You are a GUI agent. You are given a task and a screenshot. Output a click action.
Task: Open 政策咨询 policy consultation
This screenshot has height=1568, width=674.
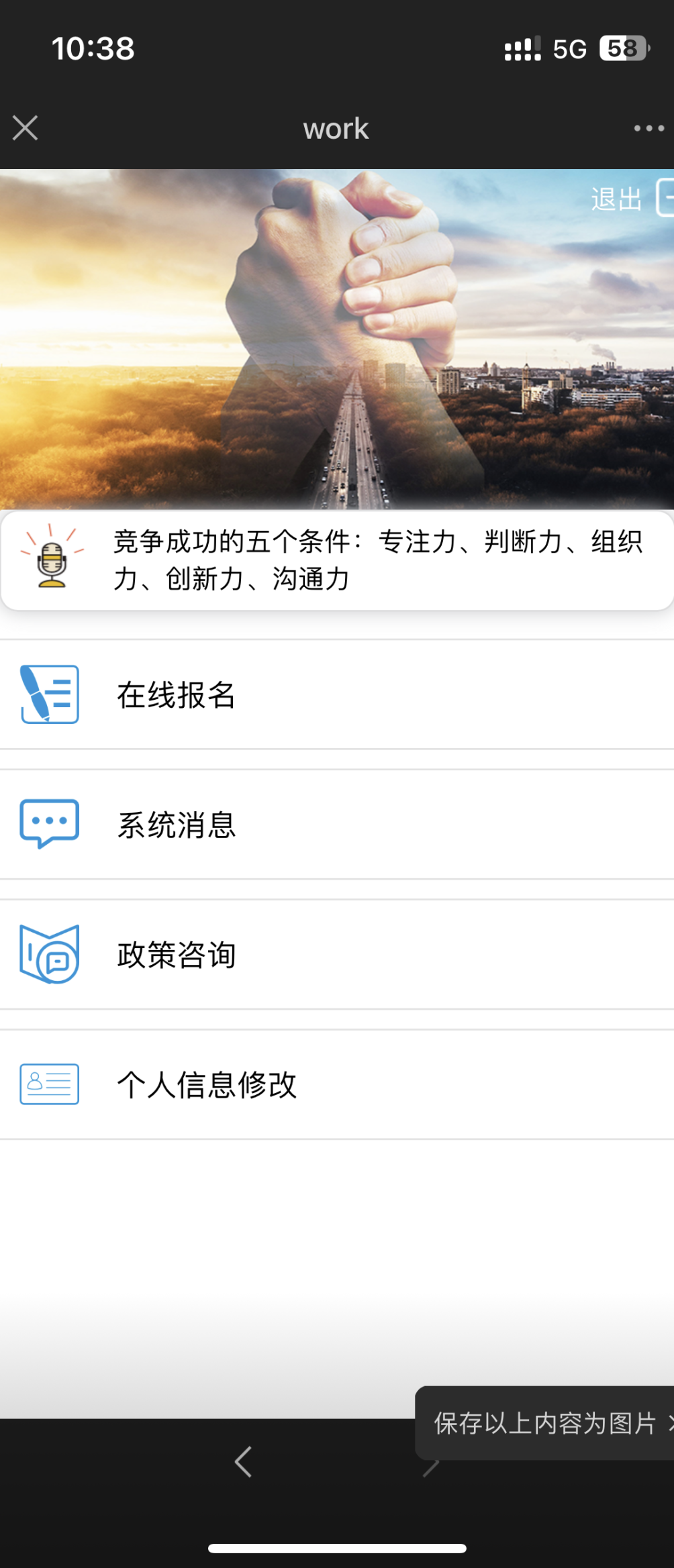tap(176, 955)
